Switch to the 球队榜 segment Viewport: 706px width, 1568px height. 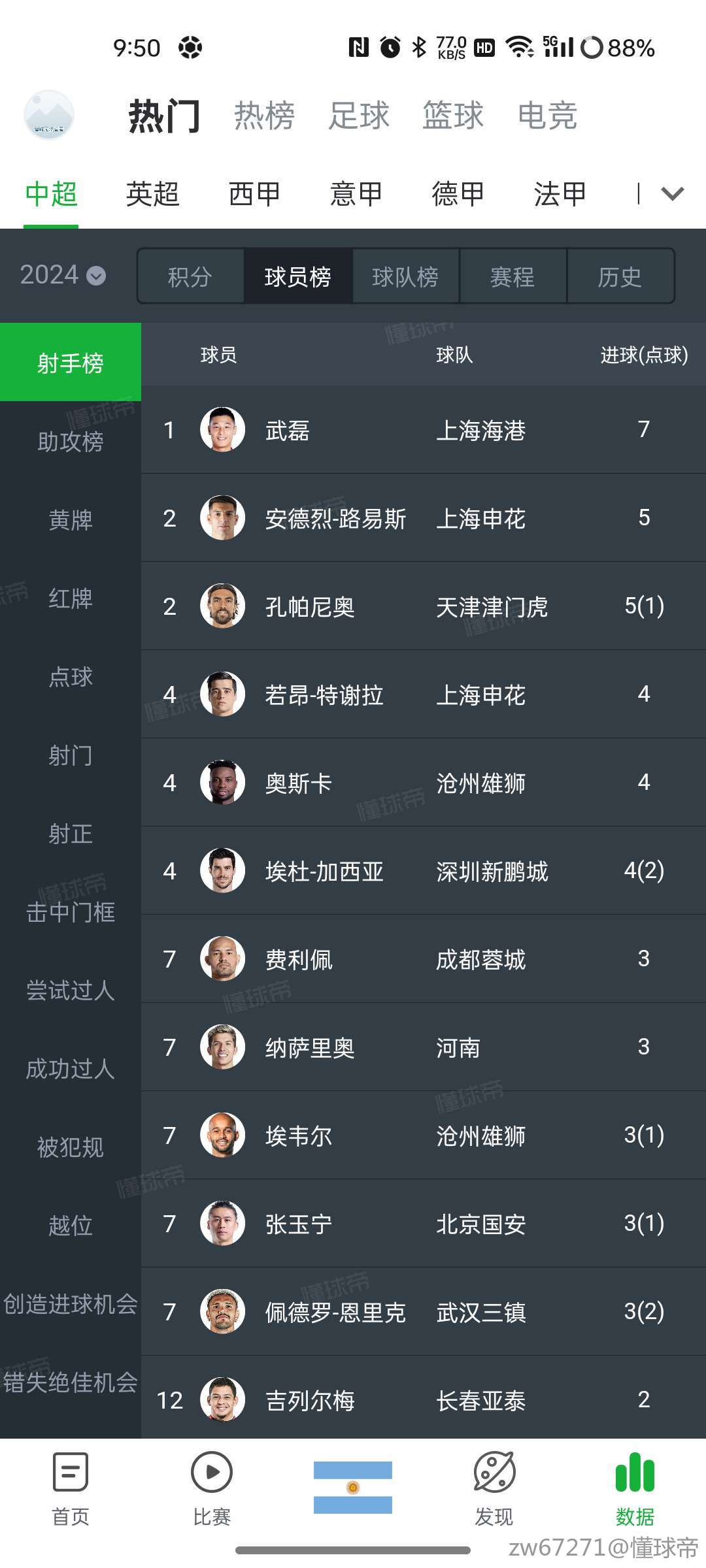click(405, 276)
